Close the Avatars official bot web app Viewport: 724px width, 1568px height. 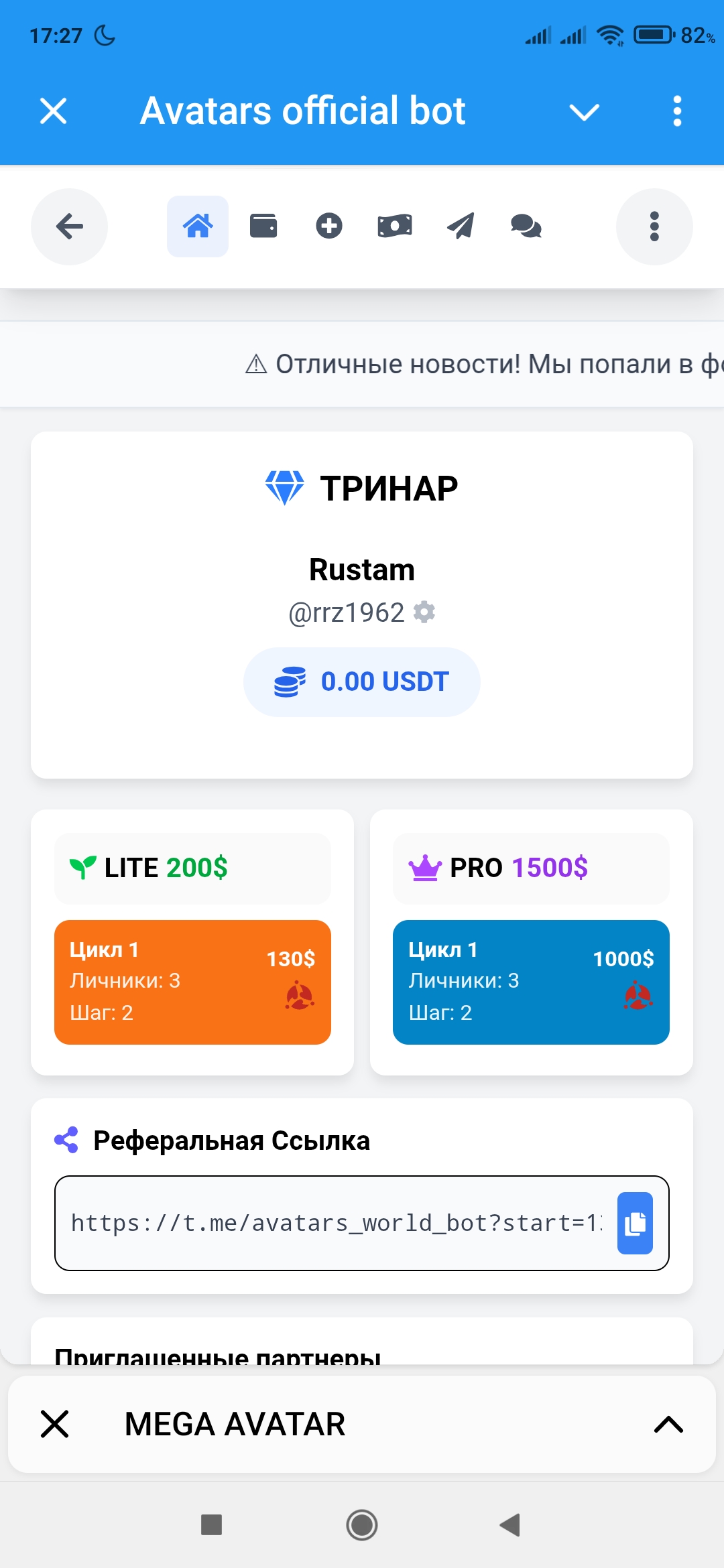click(54, 111)
